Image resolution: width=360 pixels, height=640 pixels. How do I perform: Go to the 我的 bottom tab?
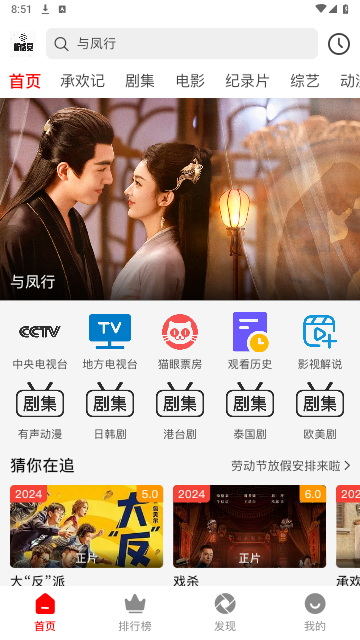(x=315, y=613)
